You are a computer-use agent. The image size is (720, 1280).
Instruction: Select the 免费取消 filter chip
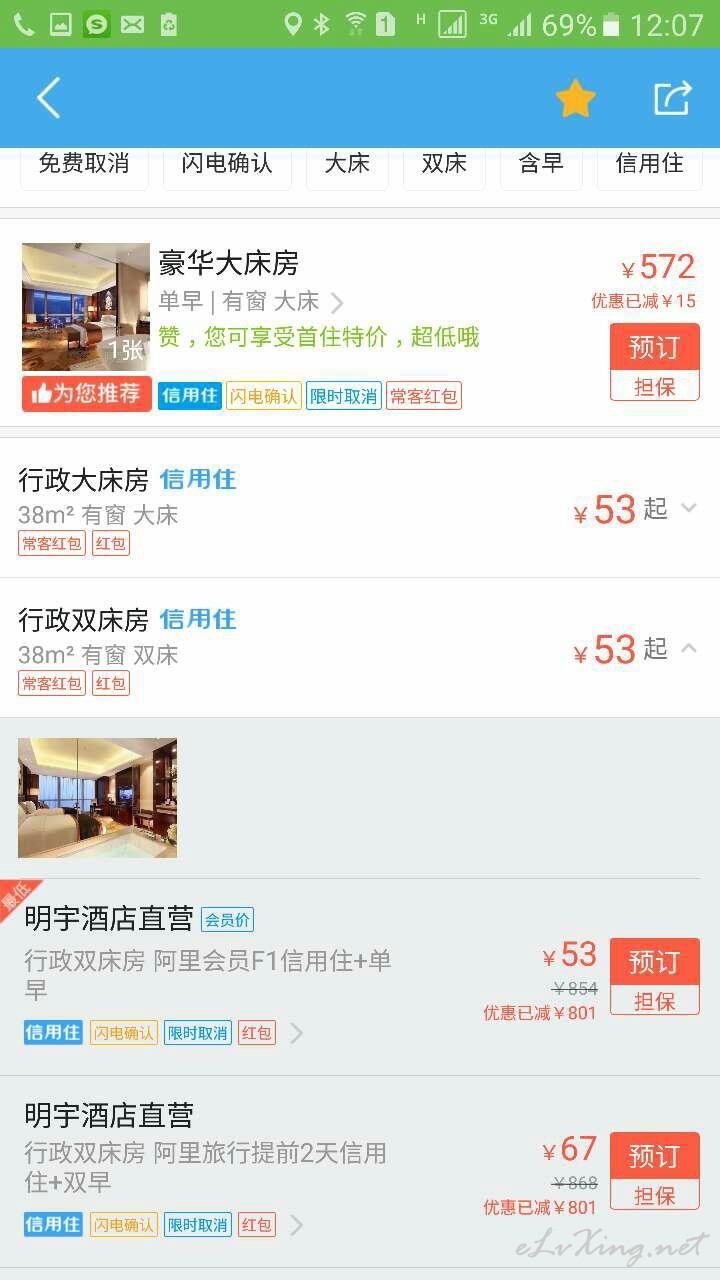(x=84, y=165)
